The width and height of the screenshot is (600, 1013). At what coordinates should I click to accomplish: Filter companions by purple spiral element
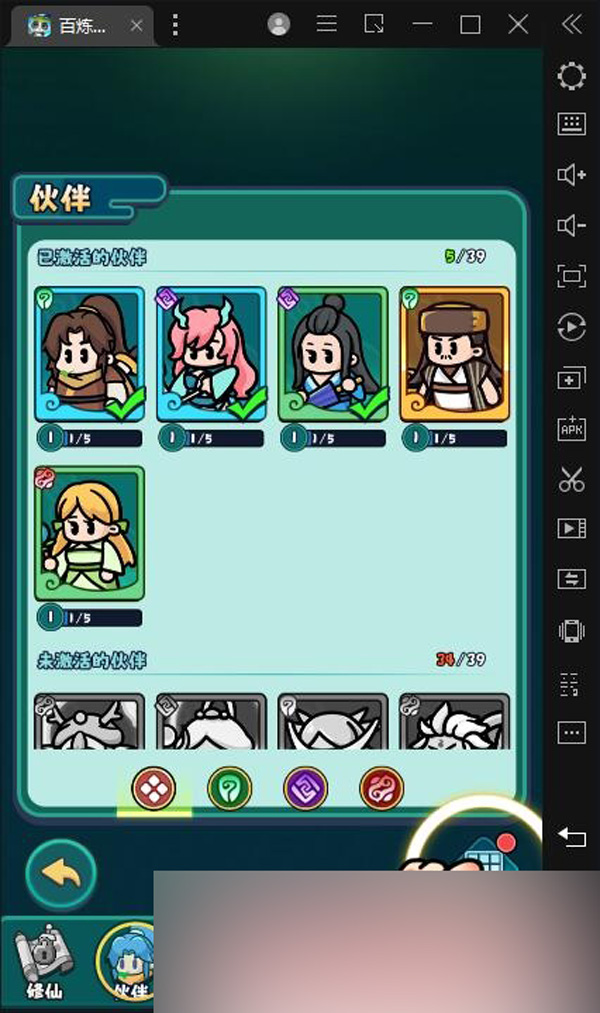(305, 788)
